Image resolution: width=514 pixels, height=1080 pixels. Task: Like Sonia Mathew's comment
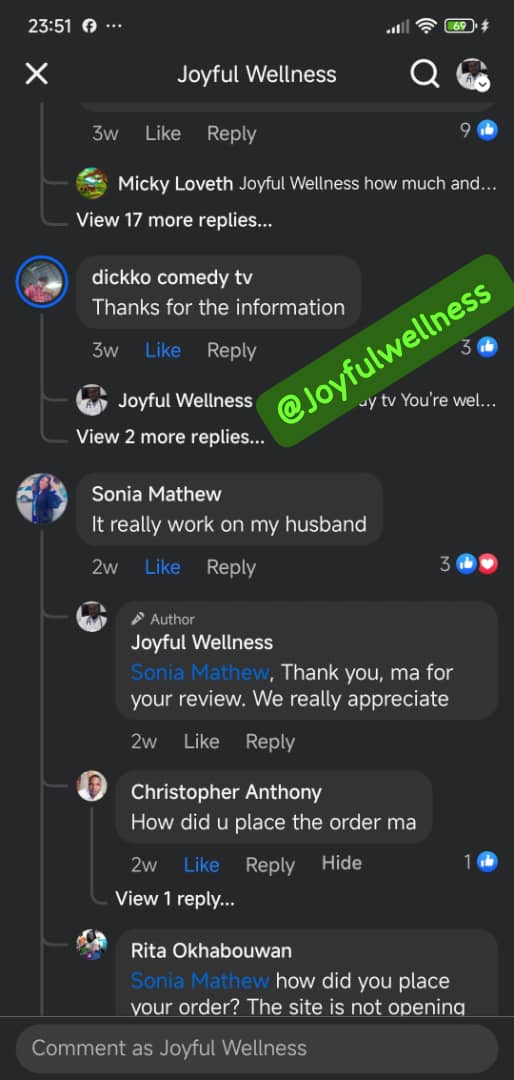tap(163, 567)
